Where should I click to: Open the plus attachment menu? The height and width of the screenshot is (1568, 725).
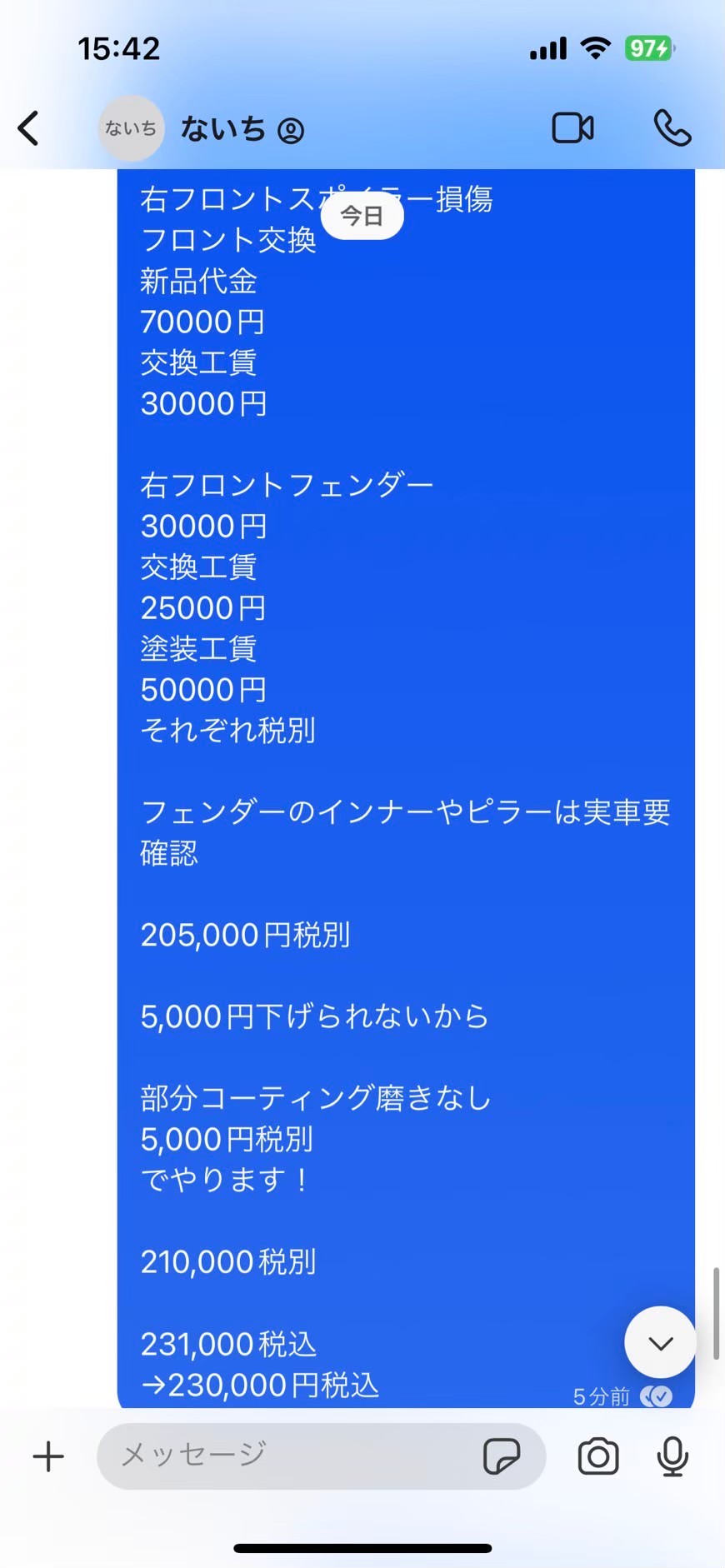[x=48, y=1456]
